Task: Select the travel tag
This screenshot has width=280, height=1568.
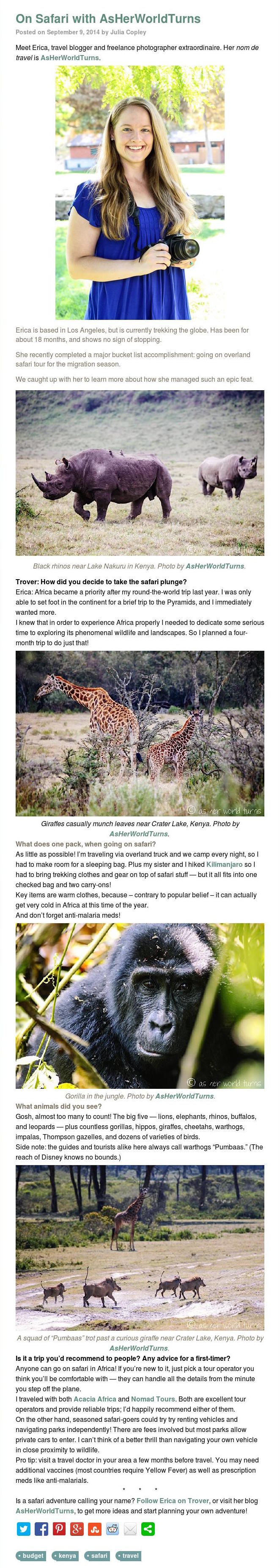Action: [x=129, y=1555]
